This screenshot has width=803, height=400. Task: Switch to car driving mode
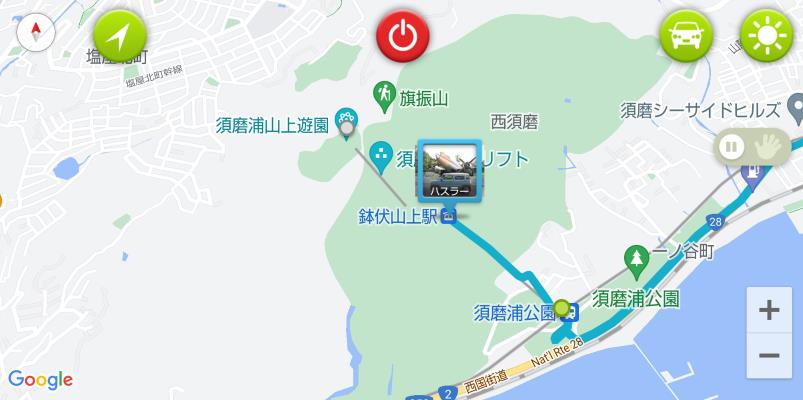point(685,38)
